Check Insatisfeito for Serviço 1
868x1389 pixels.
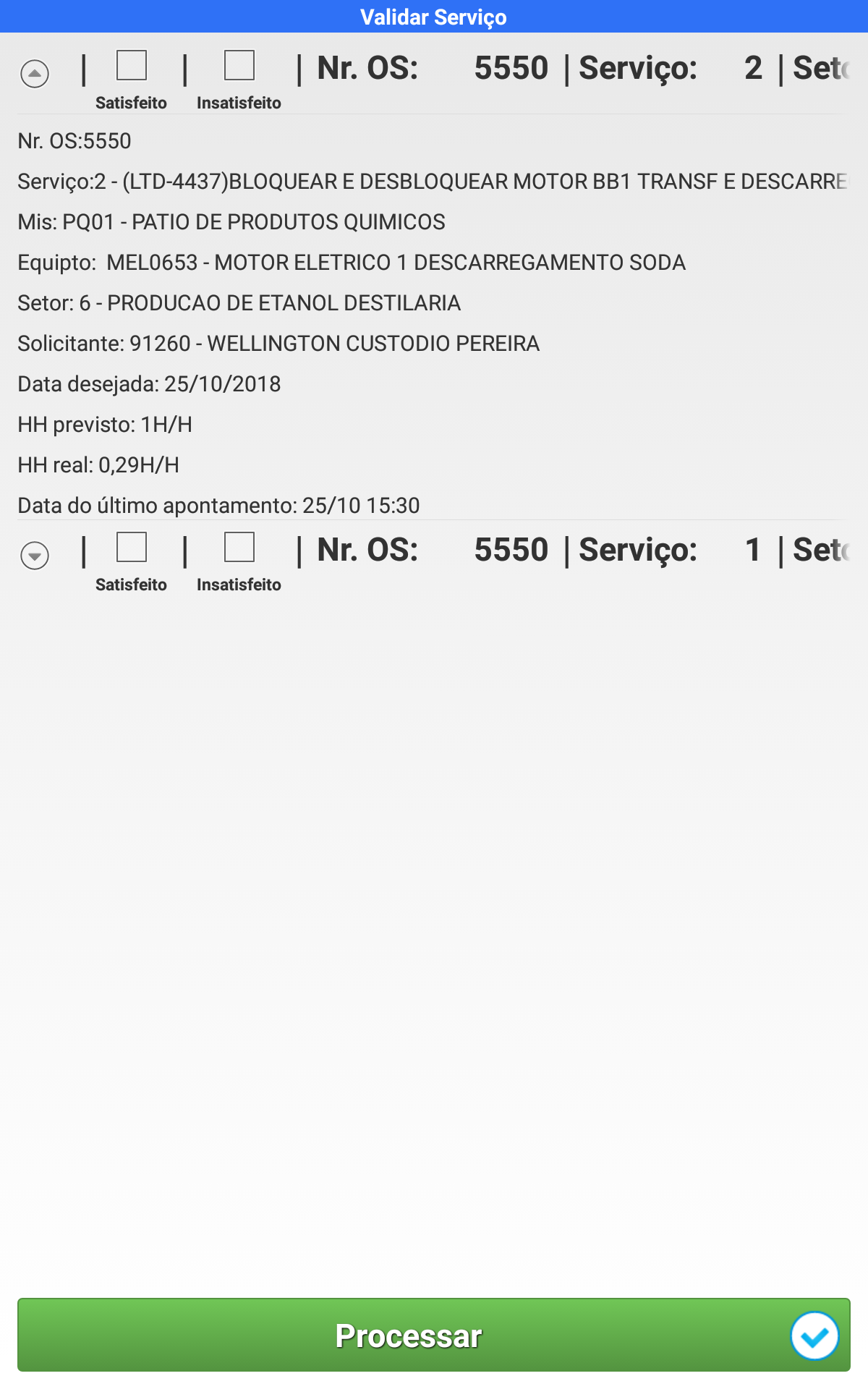[239, 548]
